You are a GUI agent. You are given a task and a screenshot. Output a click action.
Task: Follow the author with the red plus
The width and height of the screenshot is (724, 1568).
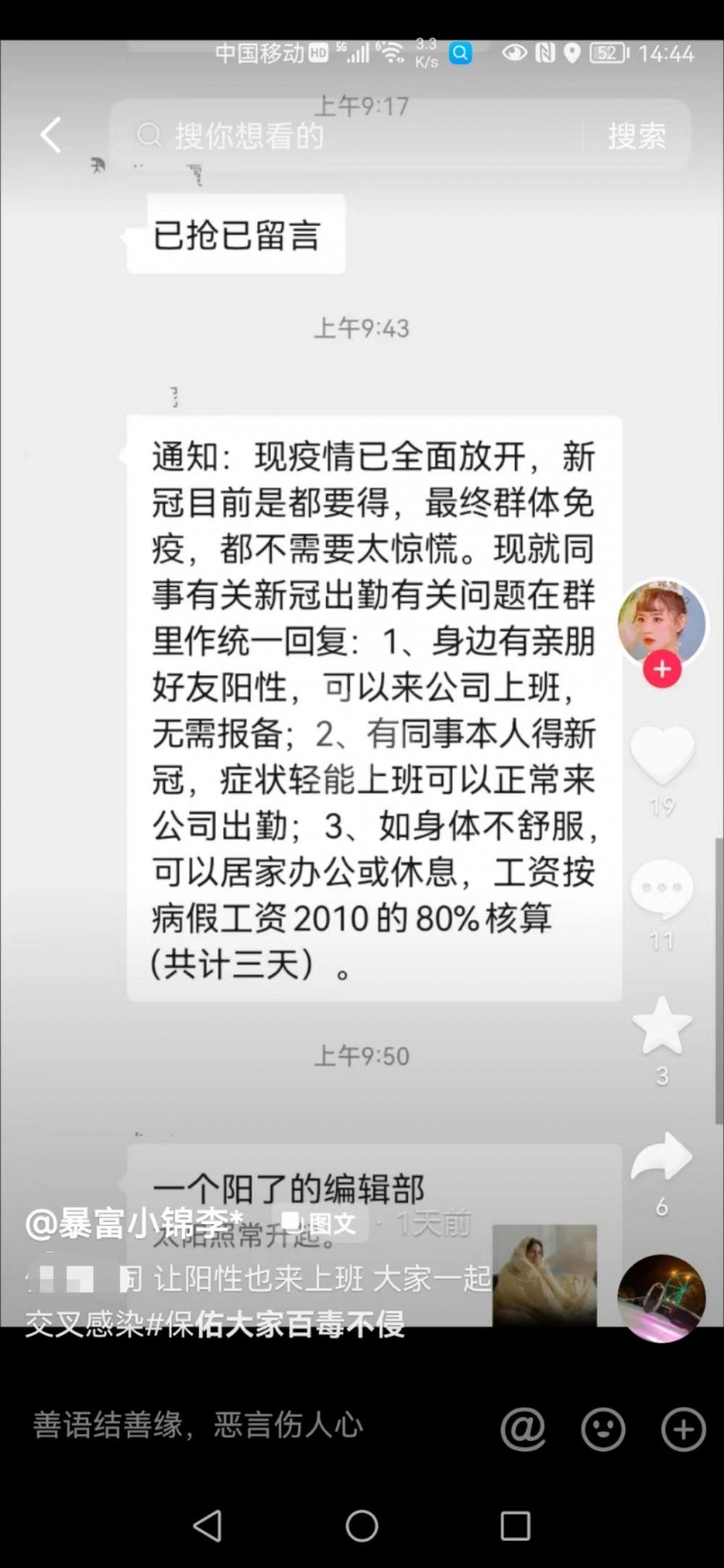pyautogui.click(x=662, y=670)
